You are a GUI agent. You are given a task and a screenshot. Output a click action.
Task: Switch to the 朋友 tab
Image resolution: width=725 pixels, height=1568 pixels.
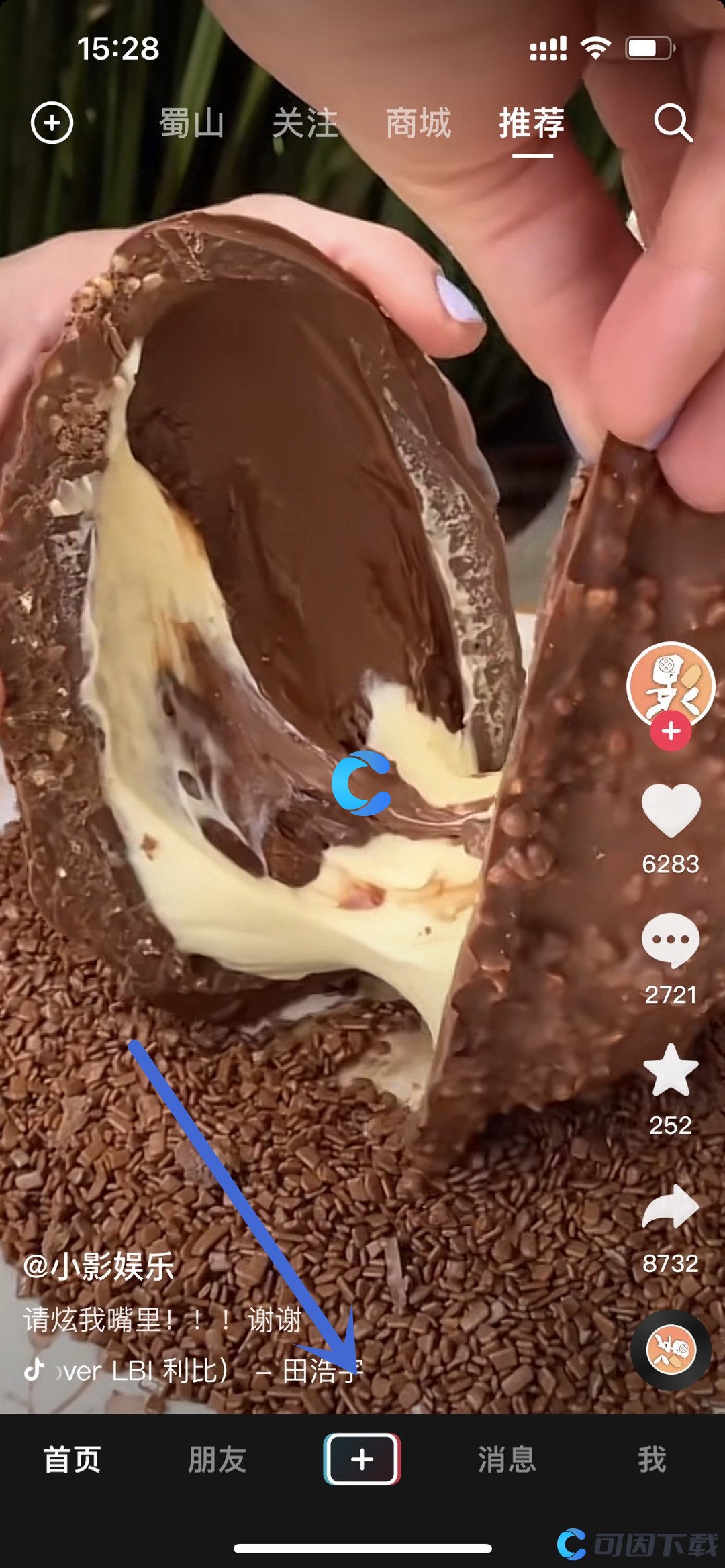pyautogui.click(x=217, y=1460)
